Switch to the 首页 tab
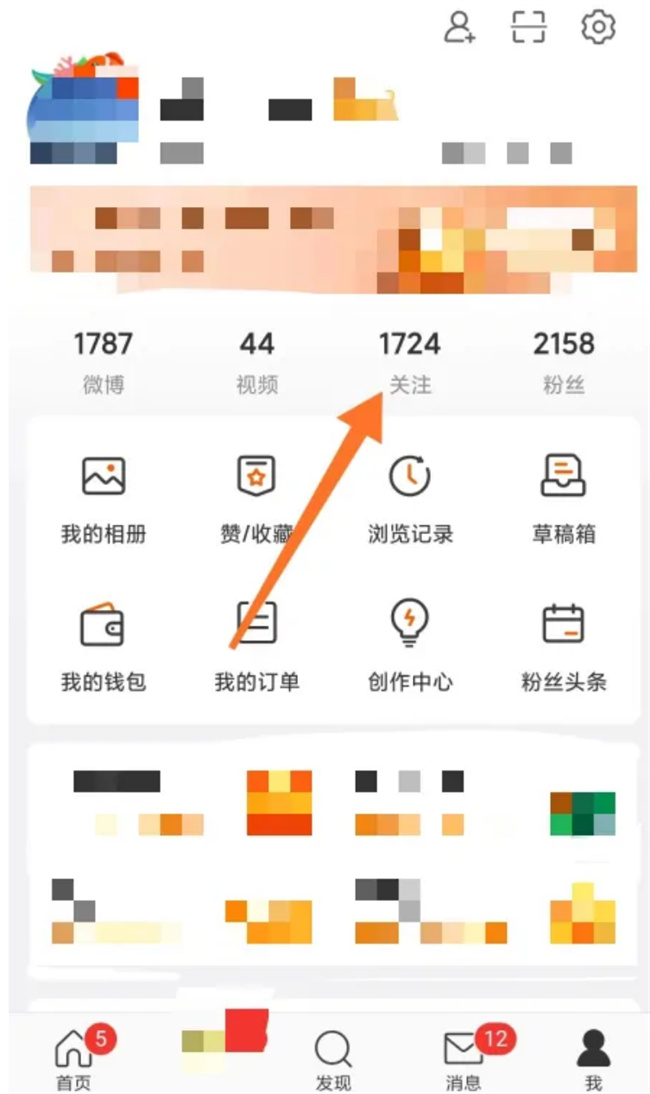The width and height of the screenshot is (650, 1094). 73,1058
